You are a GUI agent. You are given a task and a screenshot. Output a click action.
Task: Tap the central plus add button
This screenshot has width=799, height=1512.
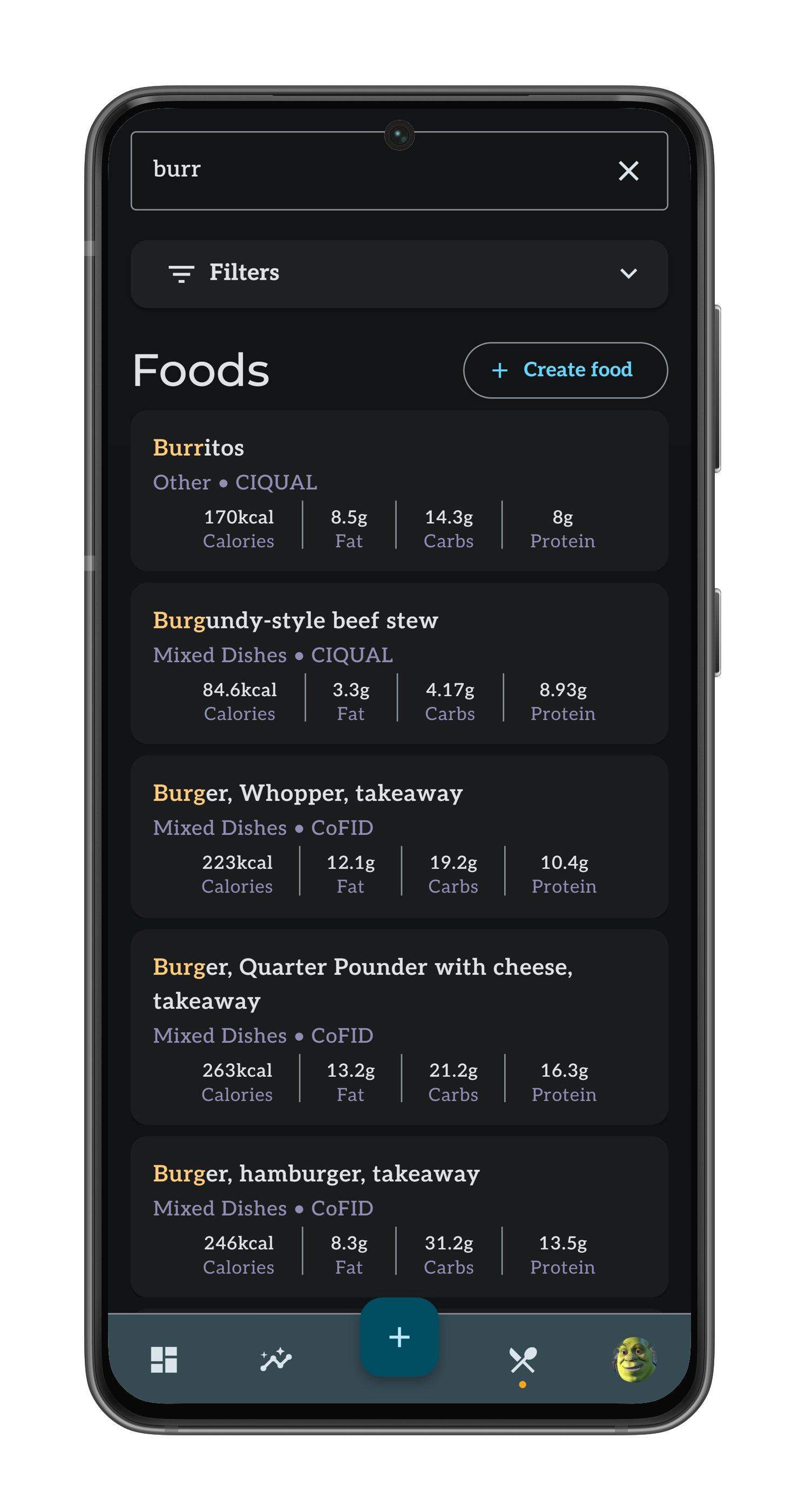(399, 1337)
